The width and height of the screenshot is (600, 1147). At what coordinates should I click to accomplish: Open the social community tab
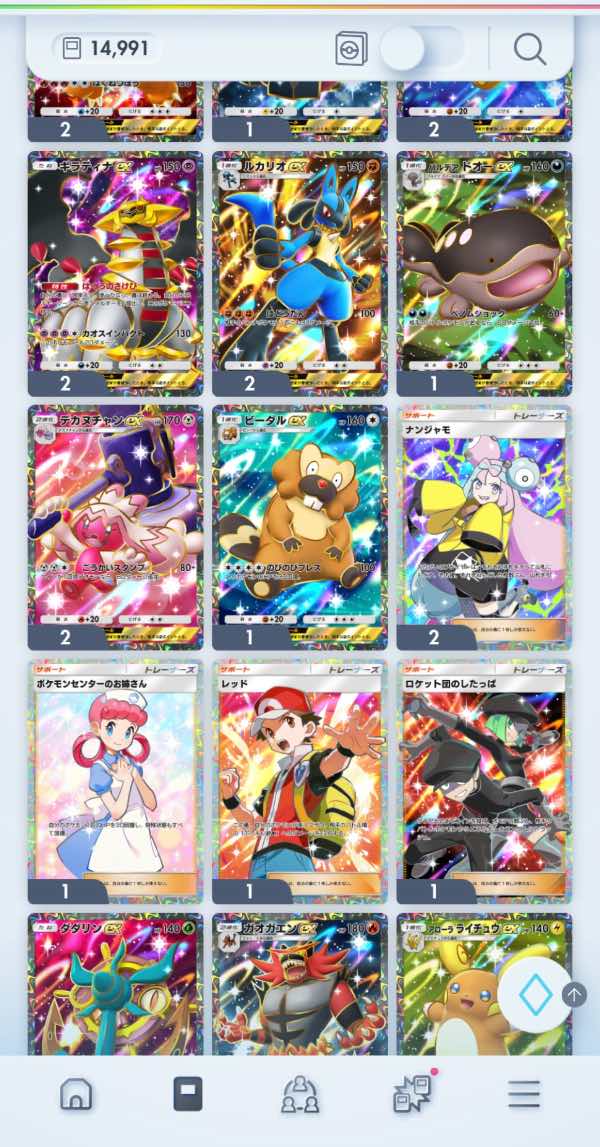pyautogui.click(x=300, y=1094)
